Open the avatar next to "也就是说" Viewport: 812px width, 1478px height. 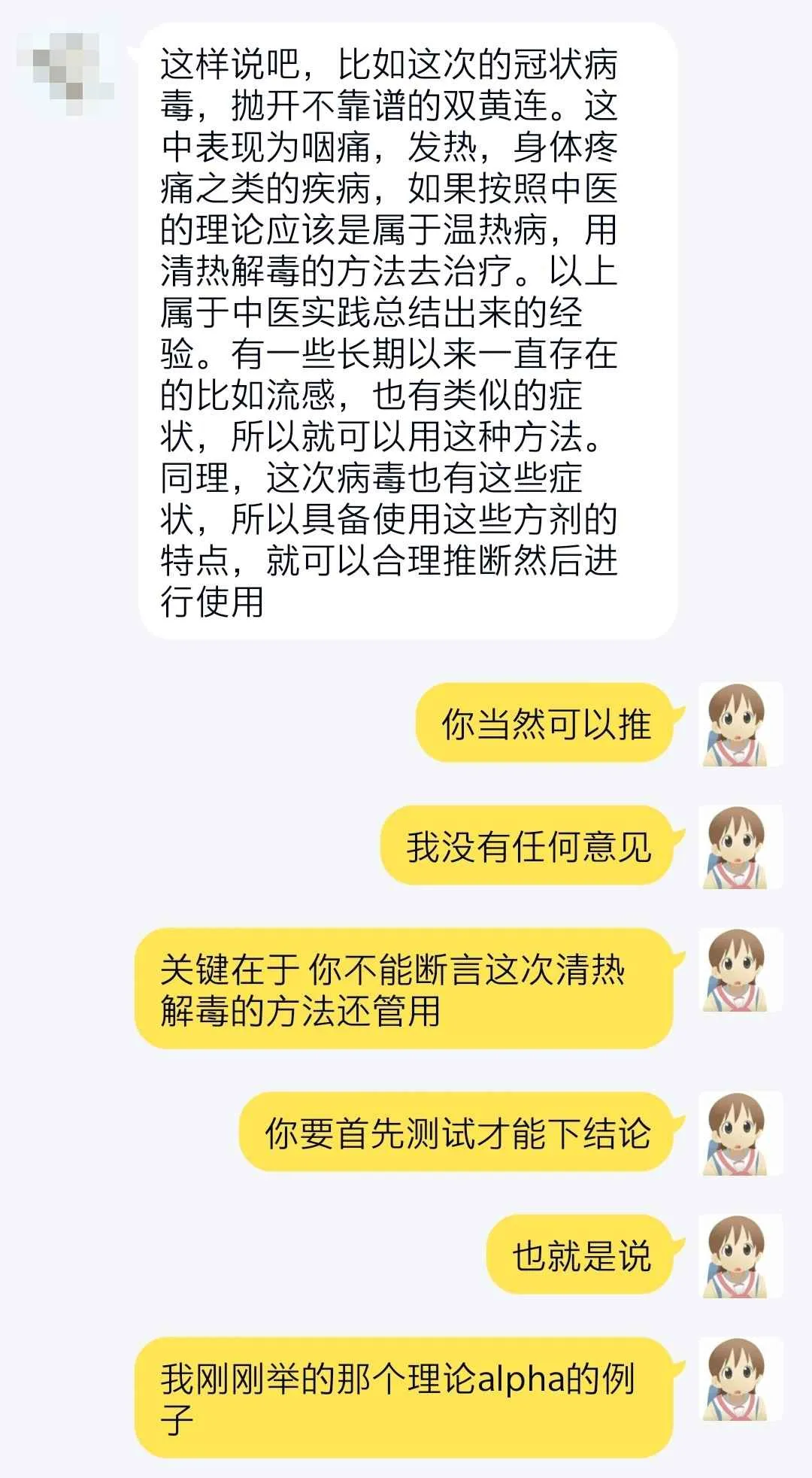741,1255
